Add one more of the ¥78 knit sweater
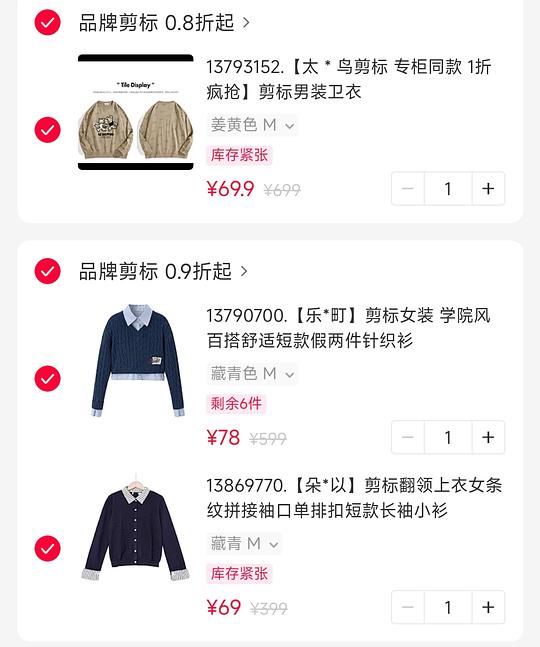This screenshot has height=647, width=540. (x=488, y=437)
